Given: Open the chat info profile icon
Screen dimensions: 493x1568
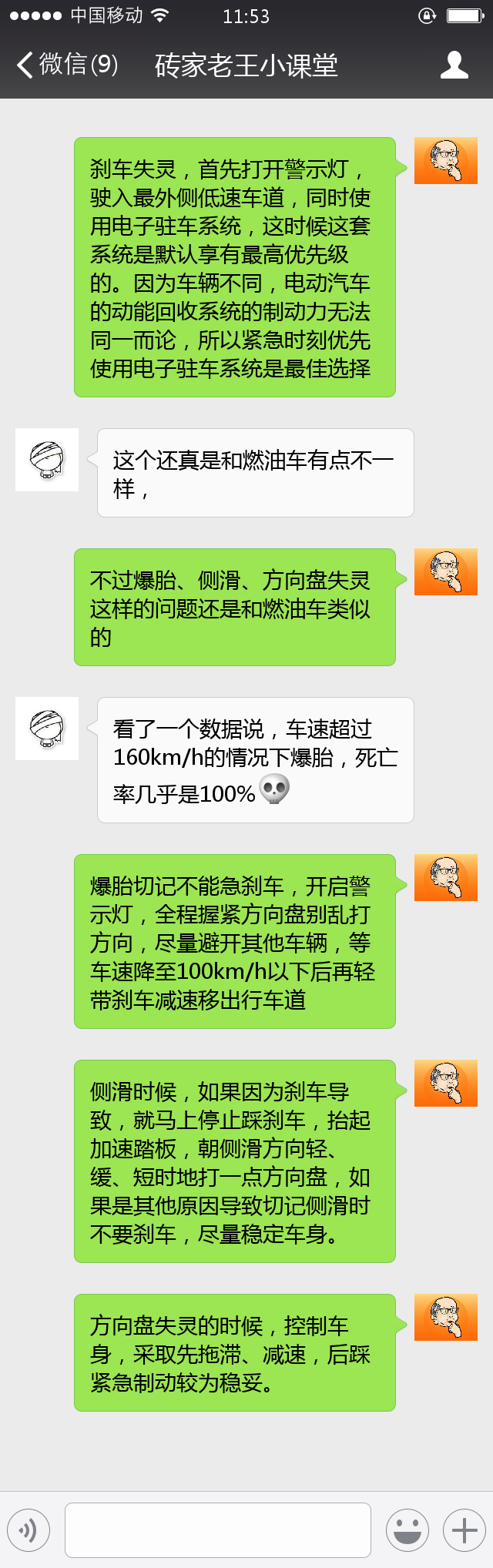Looking at the screenshot, I should click(454, 65).
